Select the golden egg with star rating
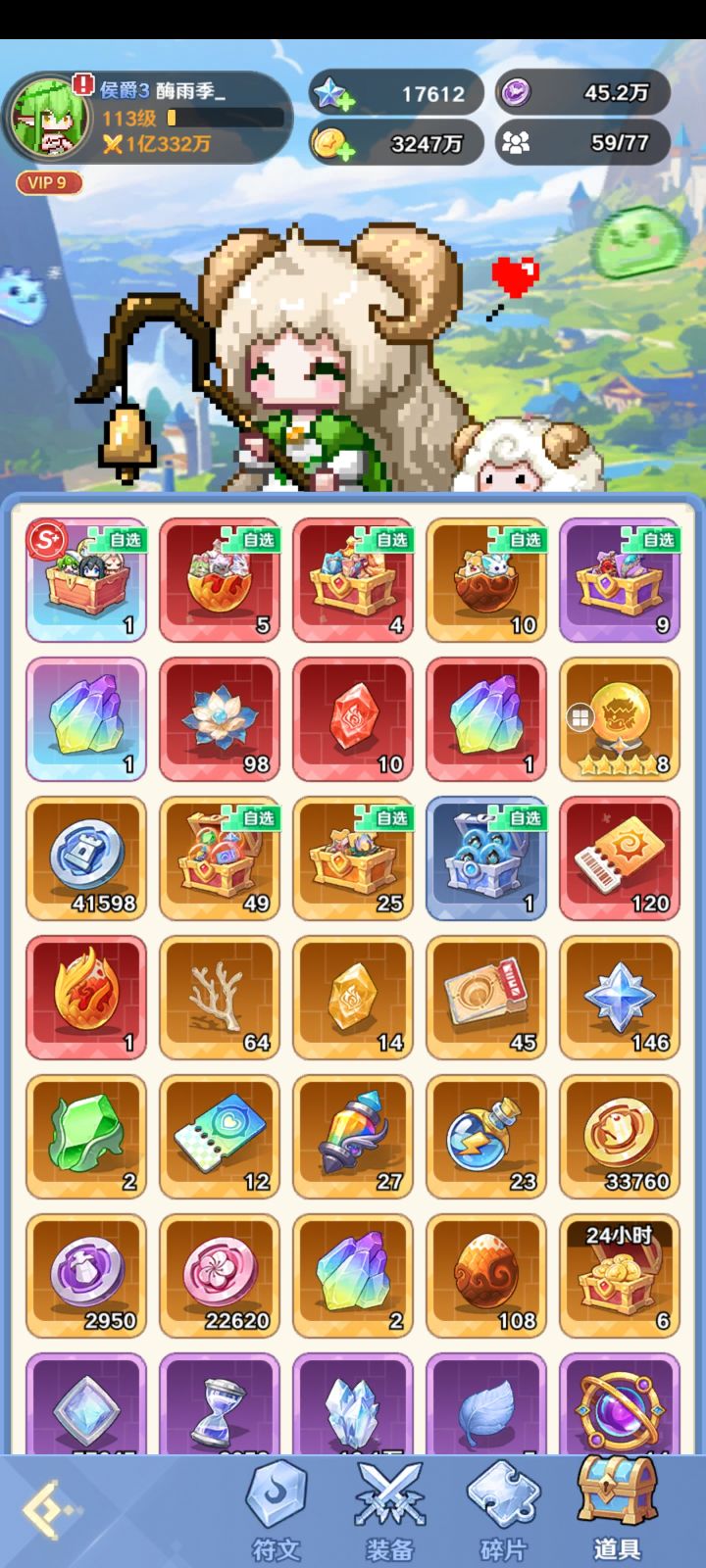The image size is (706, 1568). click(x=620, y=718)
